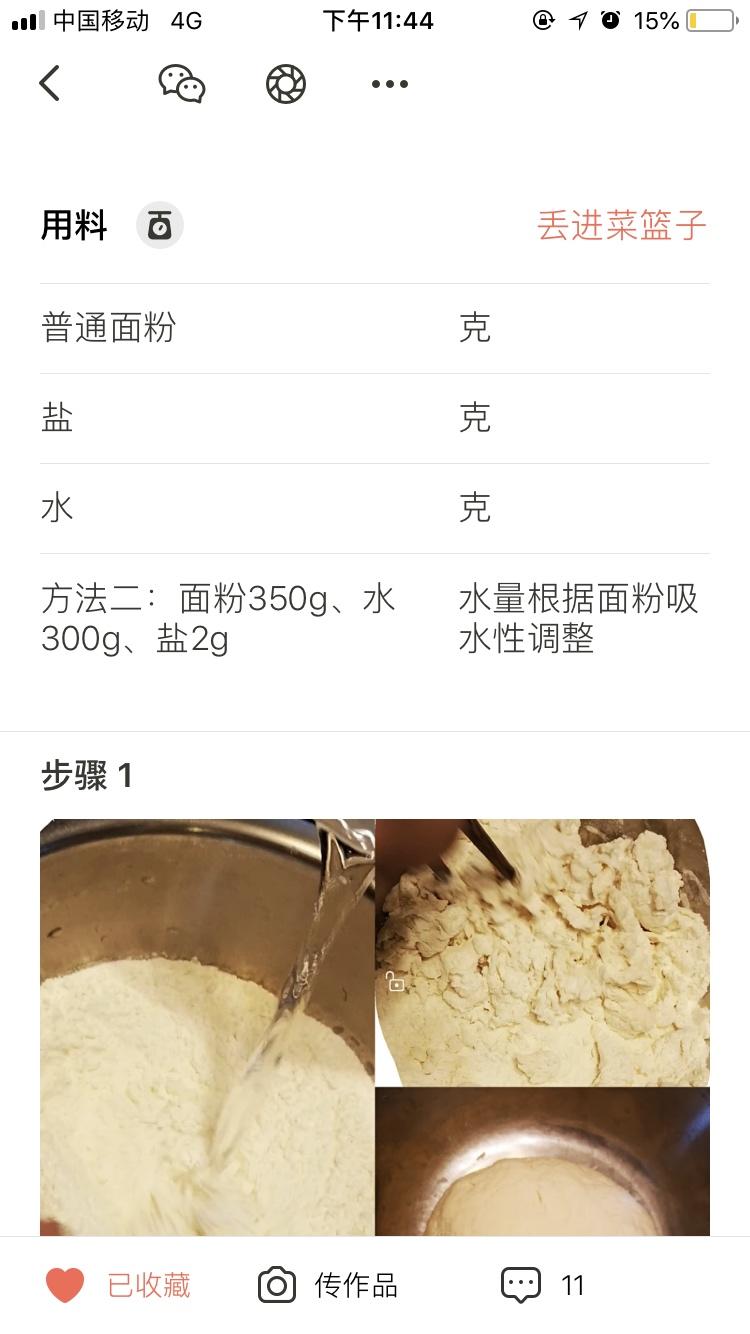
Task: Add ingredients via 丢进菜篮子
Action: (621, 226)
